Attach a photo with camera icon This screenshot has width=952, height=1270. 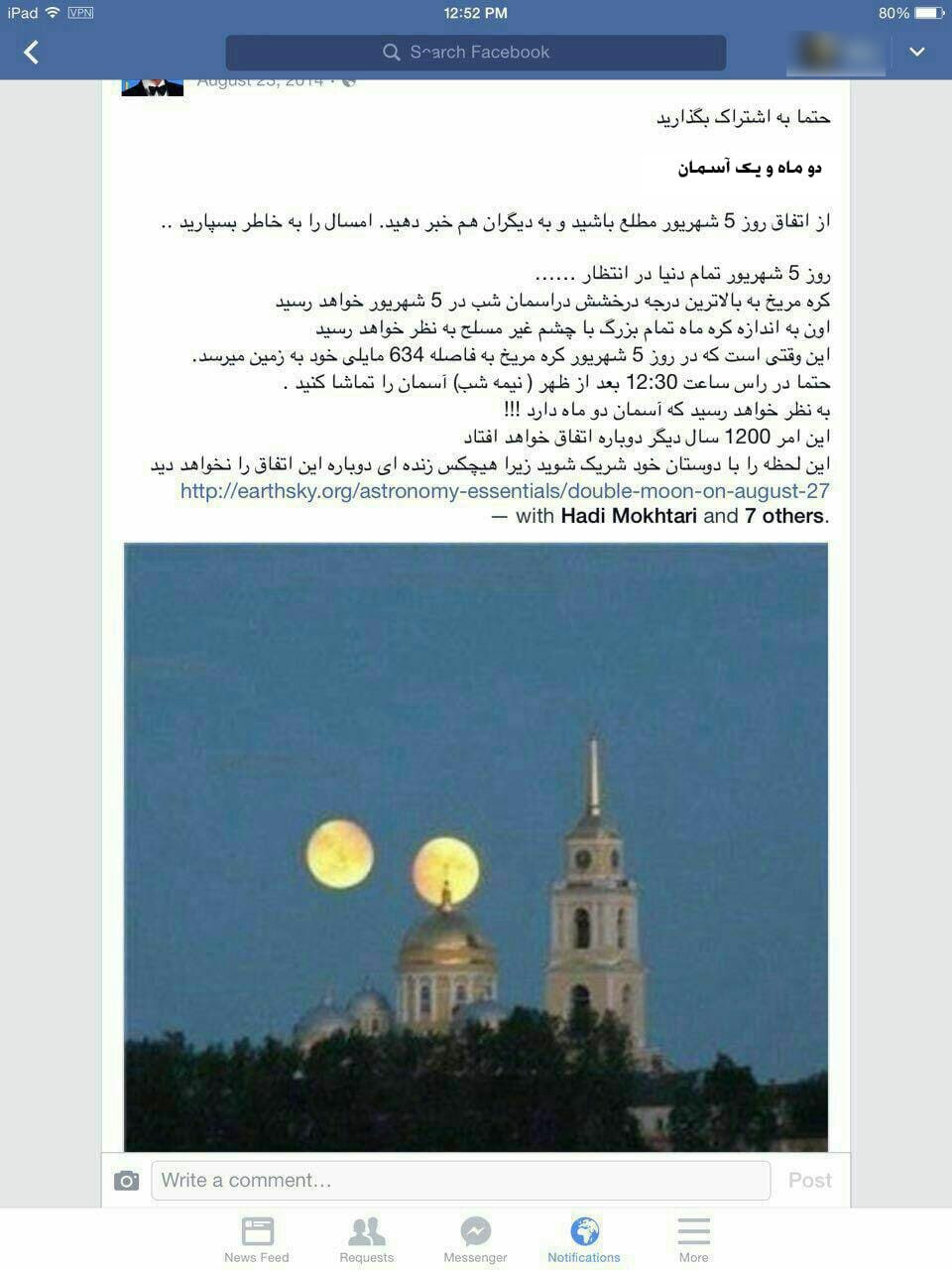(126, 1181)
